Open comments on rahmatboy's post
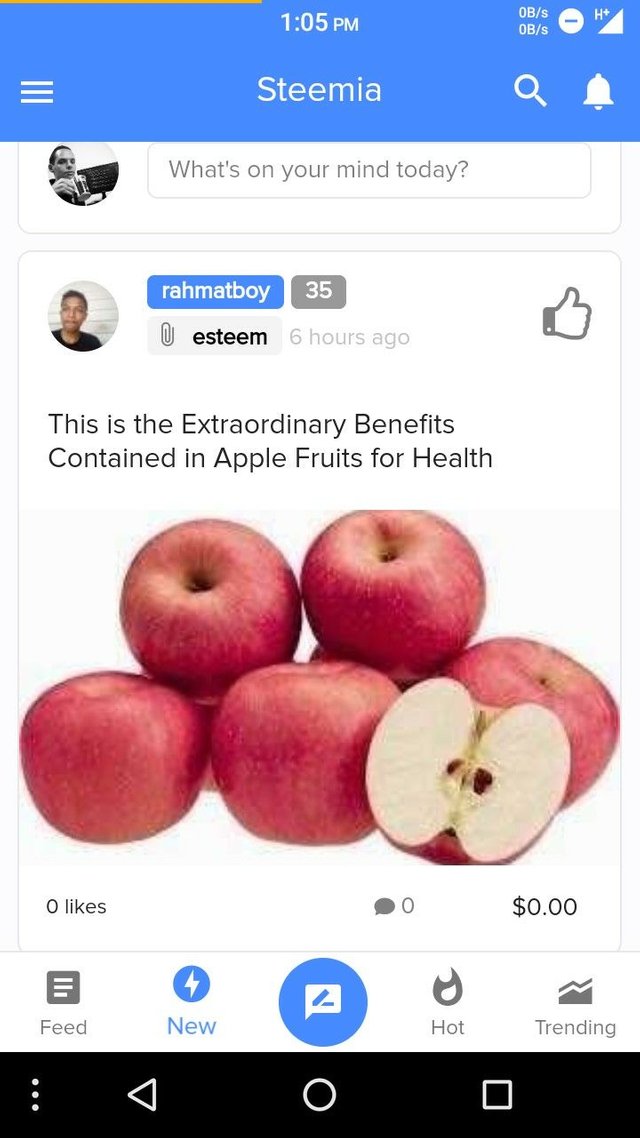 click(x=393, y=906)
